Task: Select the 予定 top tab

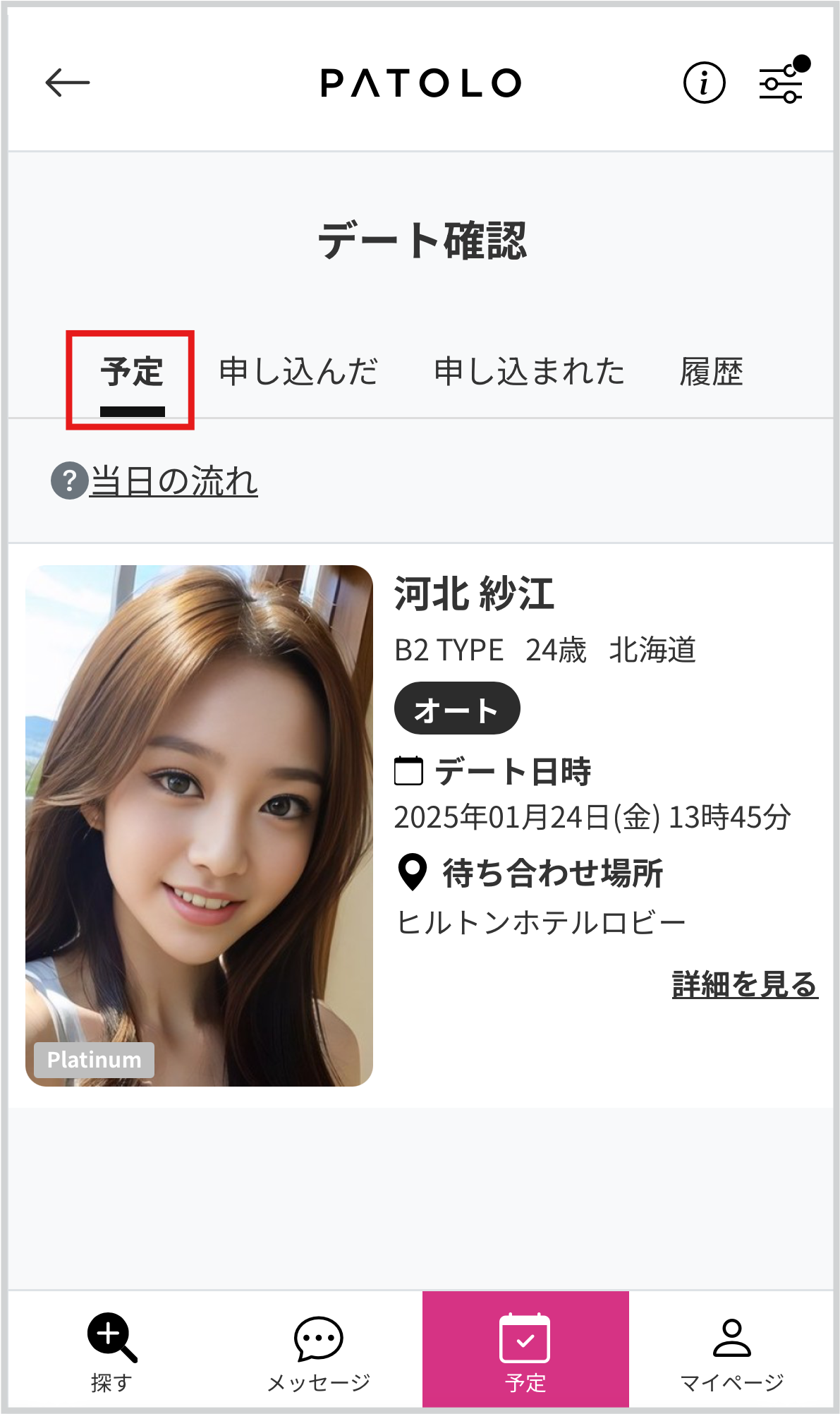Action: point(132,373)
